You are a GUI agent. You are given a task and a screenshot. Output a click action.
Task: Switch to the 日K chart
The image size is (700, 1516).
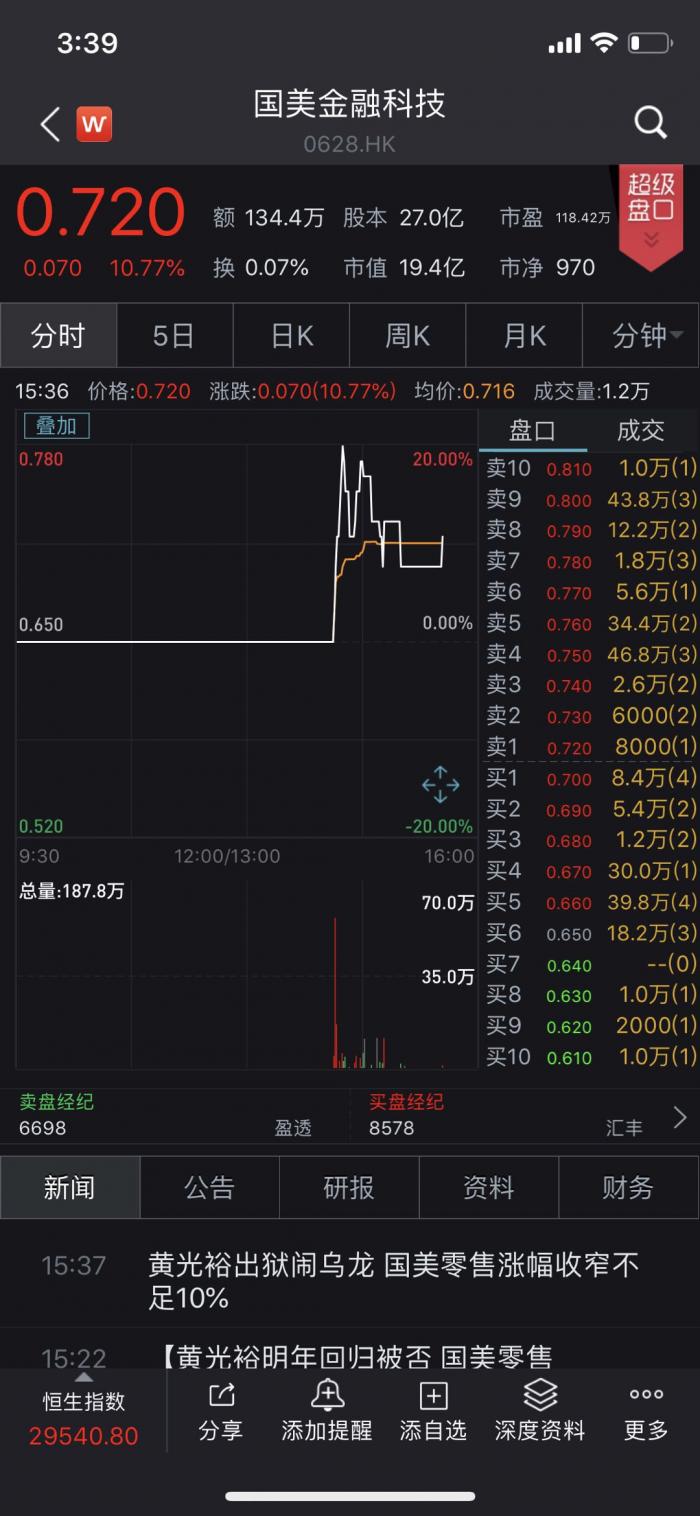(292, 336)
